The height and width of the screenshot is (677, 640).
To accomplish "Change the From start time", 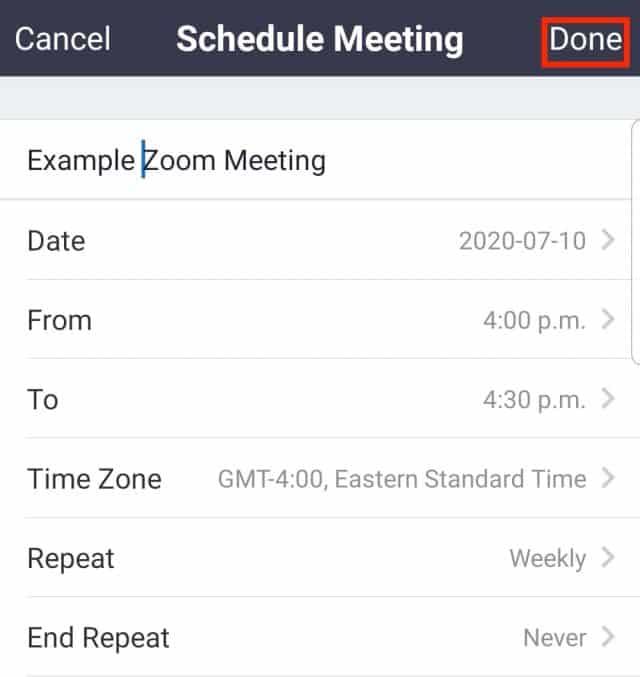I will [320, 320].
